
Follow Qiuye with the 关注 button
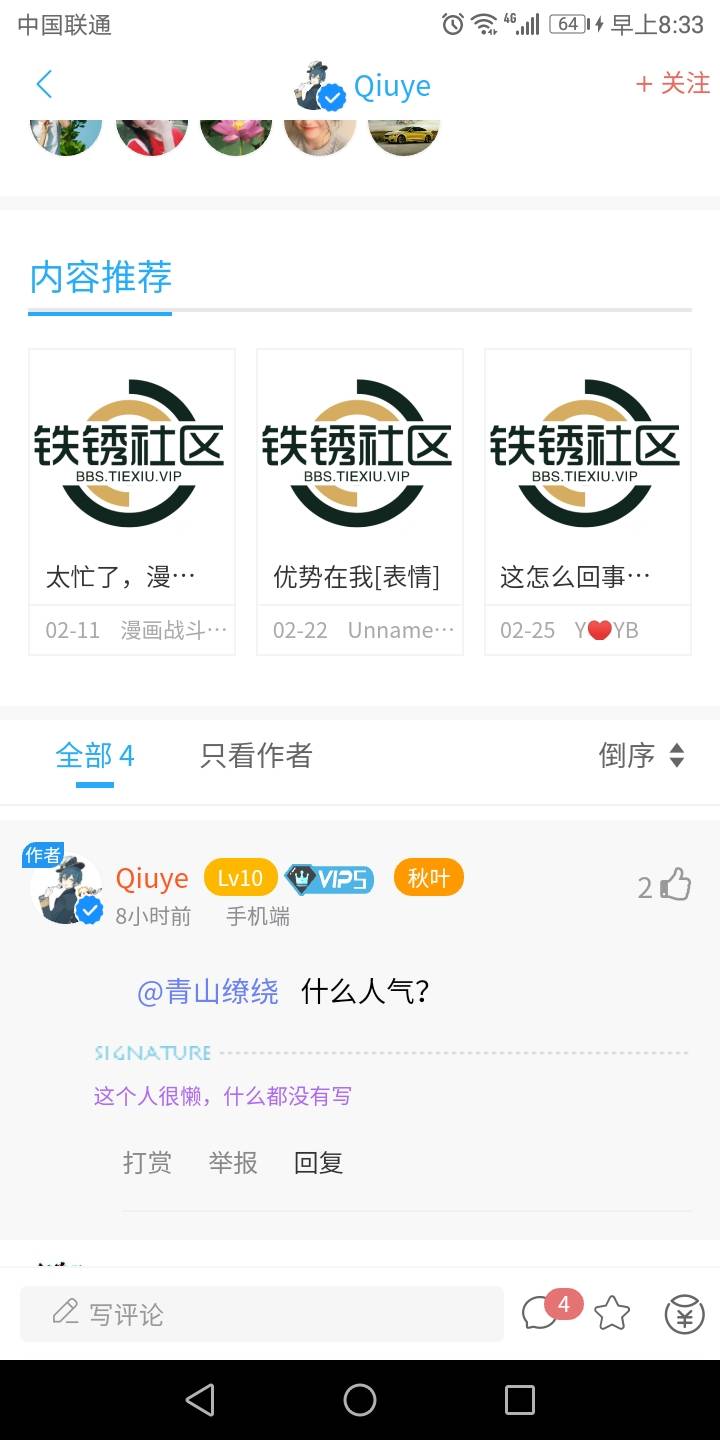(673, 84)
